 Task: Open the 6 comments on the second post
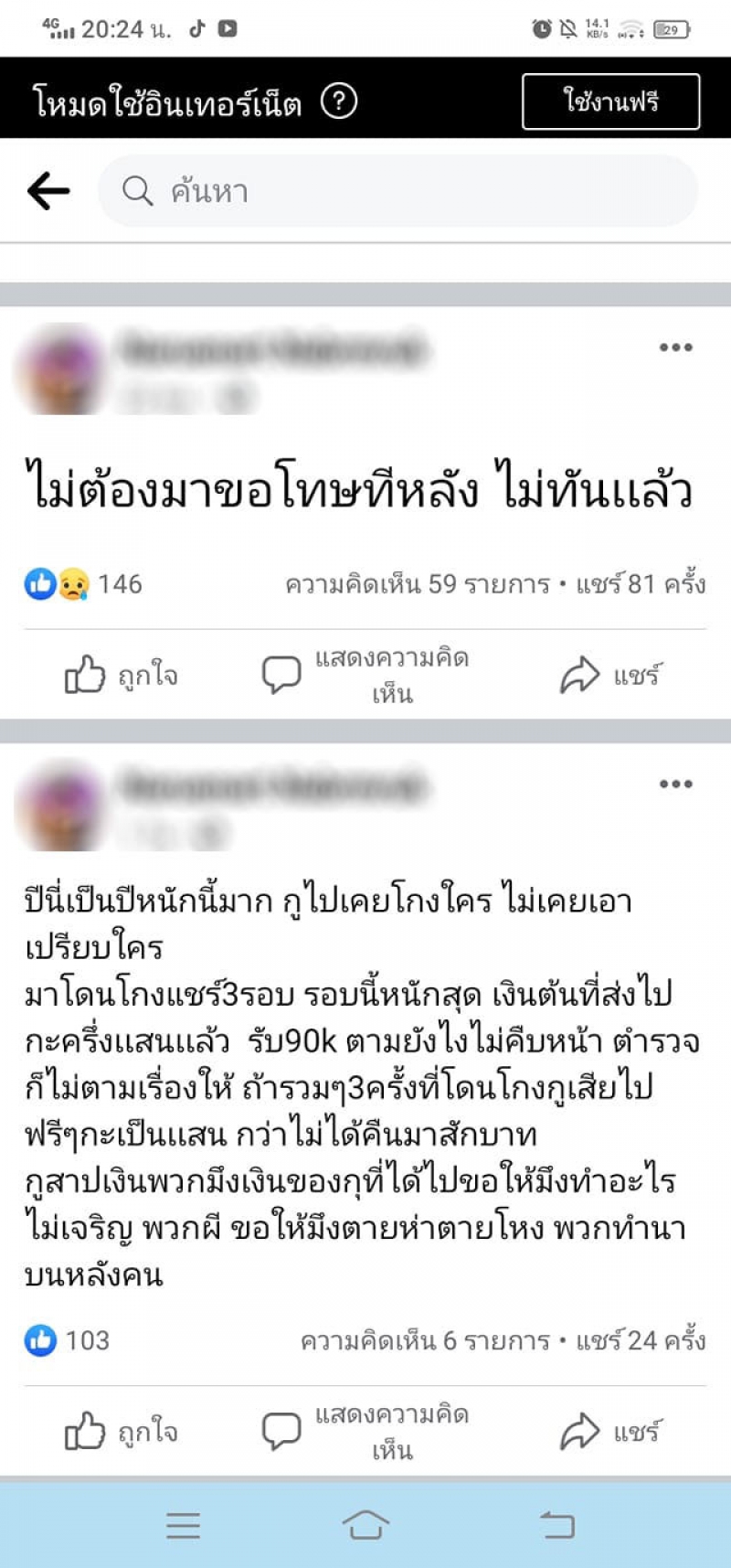tap(425, 1340)
